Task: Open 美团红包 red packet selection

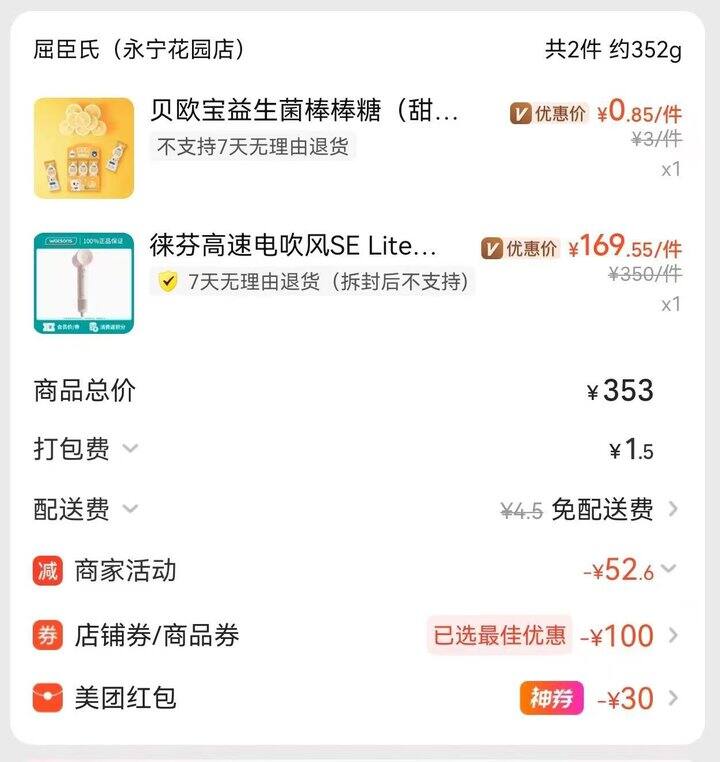Action: click(x=673, y=698)
